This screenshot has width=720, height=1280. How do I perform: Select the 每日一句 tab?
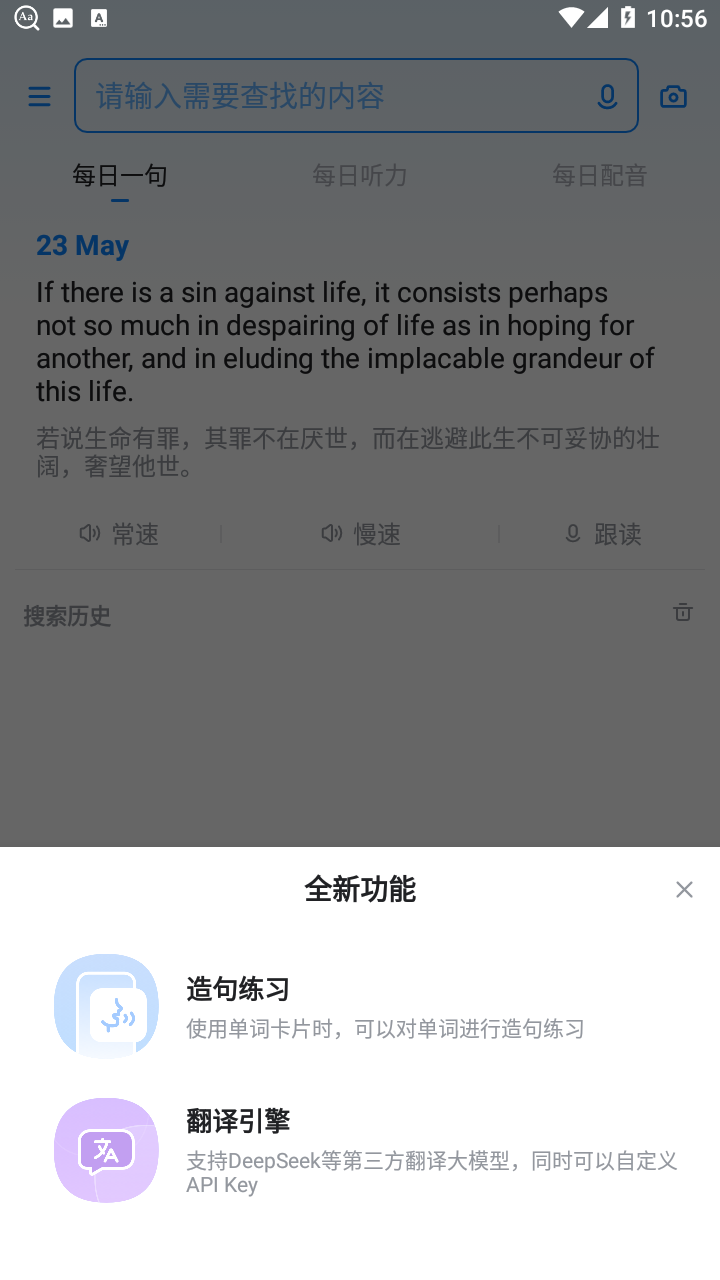[120, 176]
